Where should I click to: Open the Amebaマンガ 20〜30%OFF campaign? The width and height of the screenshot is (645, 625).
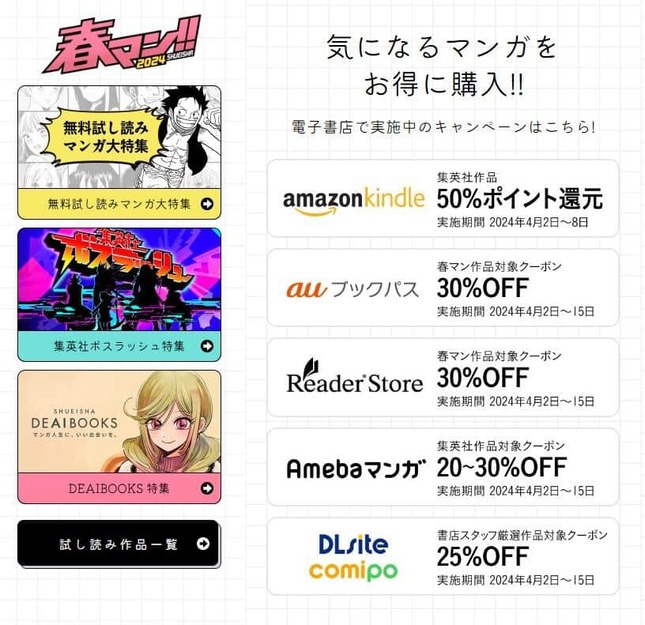[442, 467]
